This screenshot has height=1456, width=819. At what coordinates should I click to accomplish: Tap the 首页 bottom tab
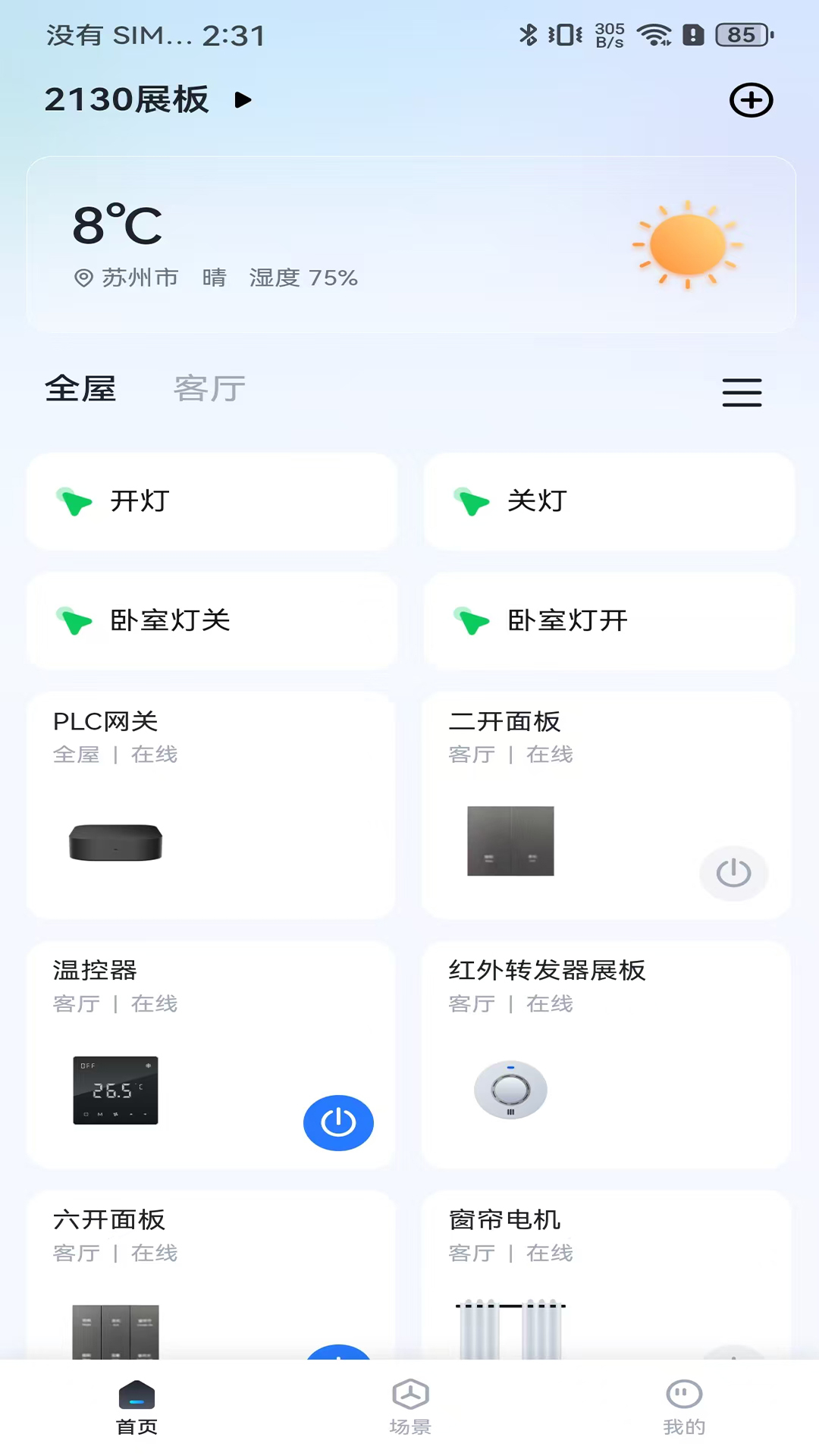(136, 1407)
